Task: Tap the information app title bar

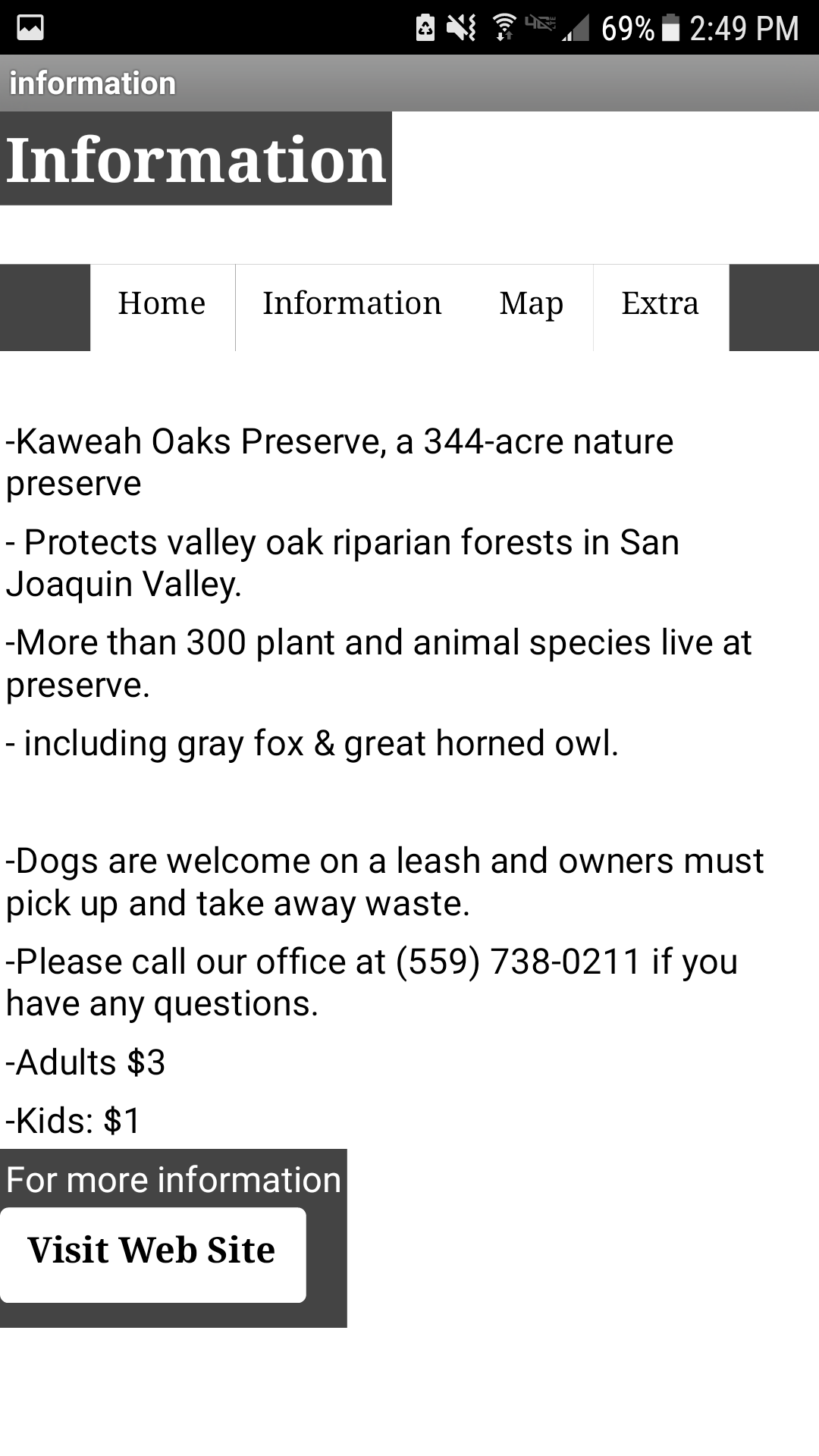Action: tap(91, 82)
